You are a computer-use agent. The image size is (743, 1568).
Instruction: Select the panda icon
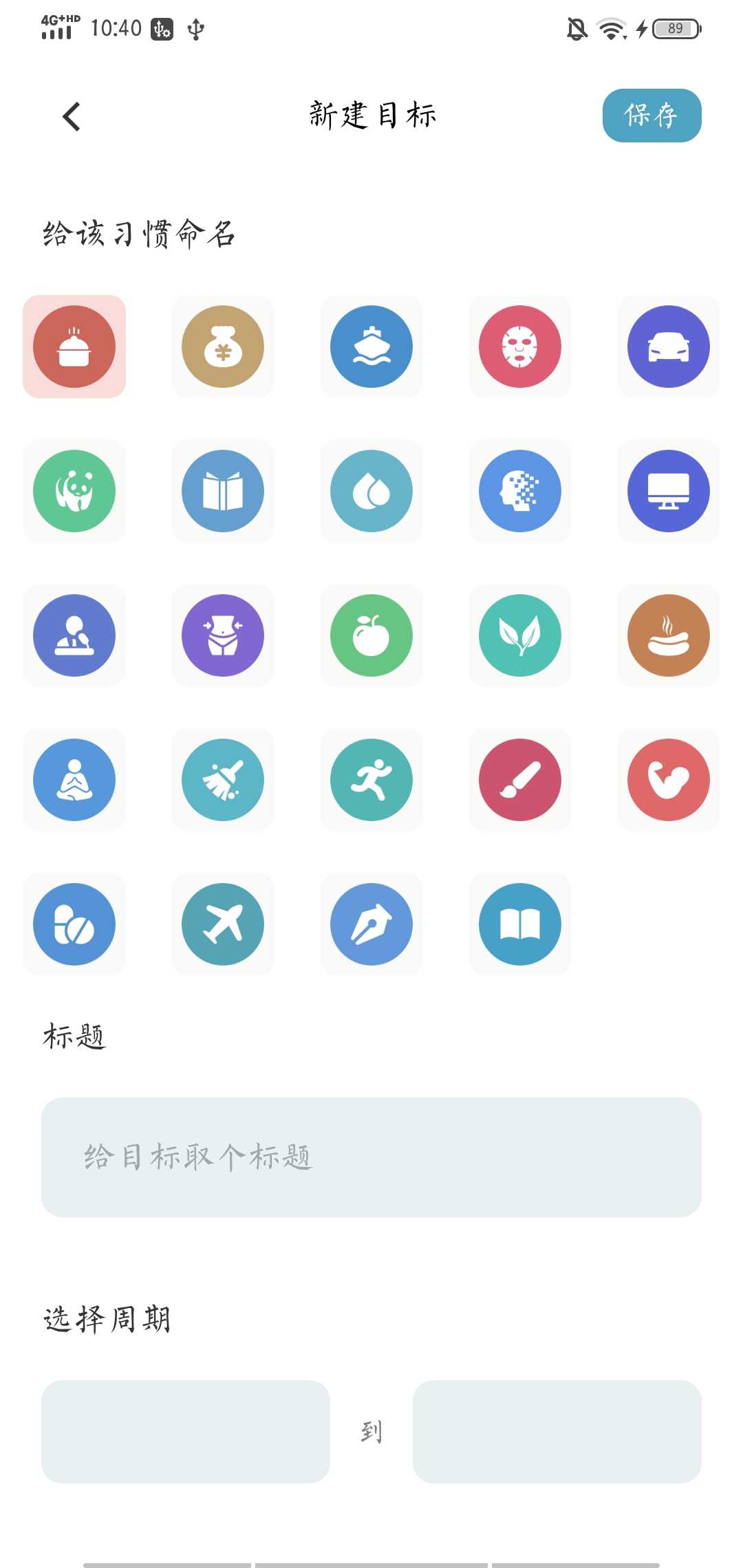click(x=74, y=491)
